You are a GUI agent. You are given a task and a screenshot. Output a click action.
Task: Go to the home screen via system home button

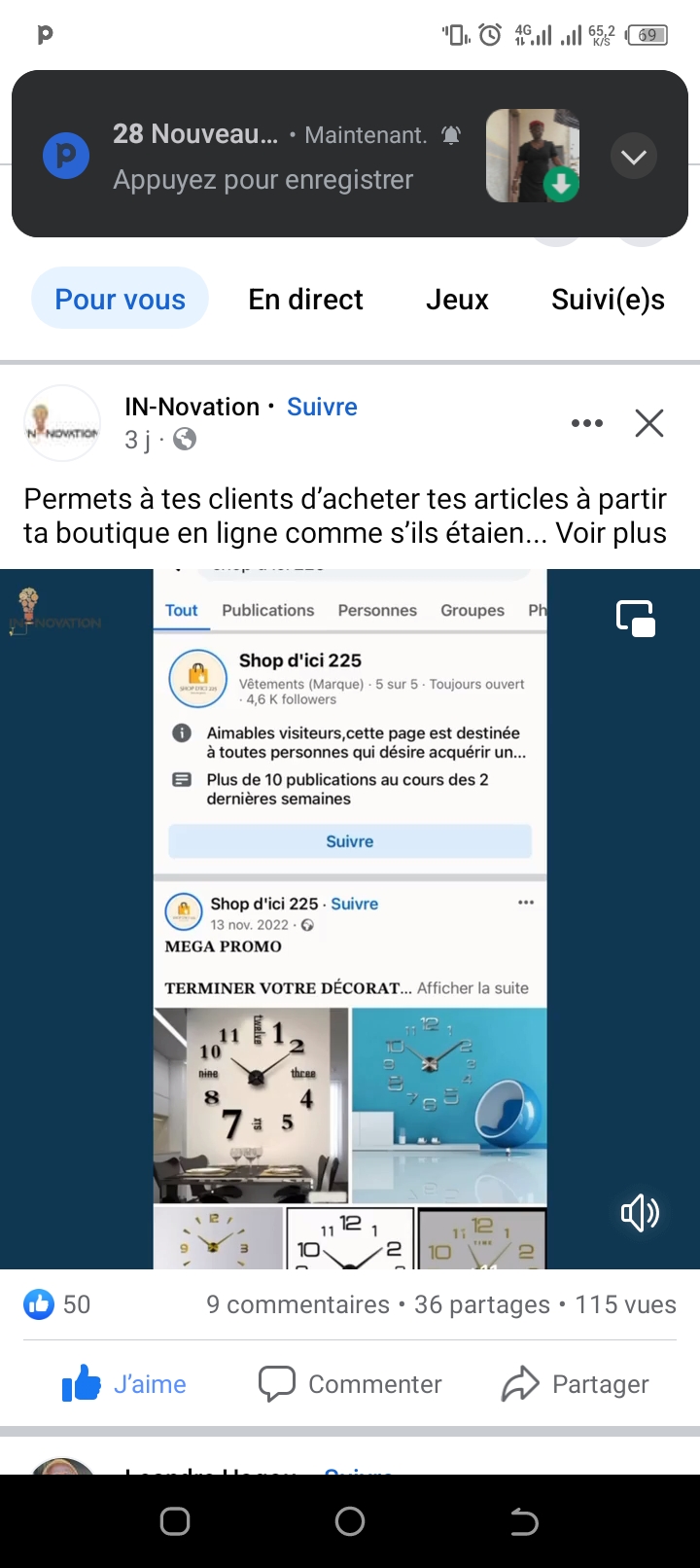point(350,1521)
